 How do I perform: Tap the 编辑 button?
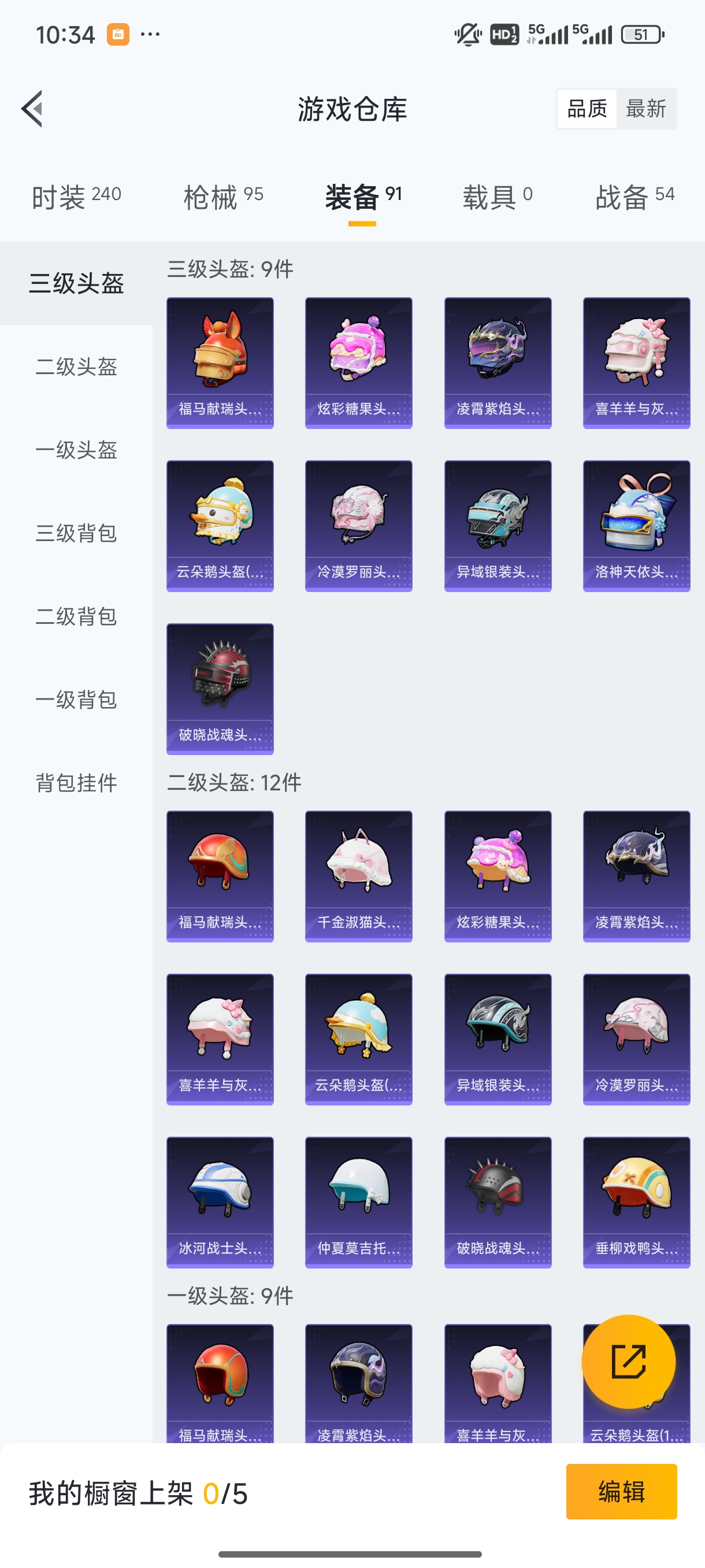(x=621, y=1491)
